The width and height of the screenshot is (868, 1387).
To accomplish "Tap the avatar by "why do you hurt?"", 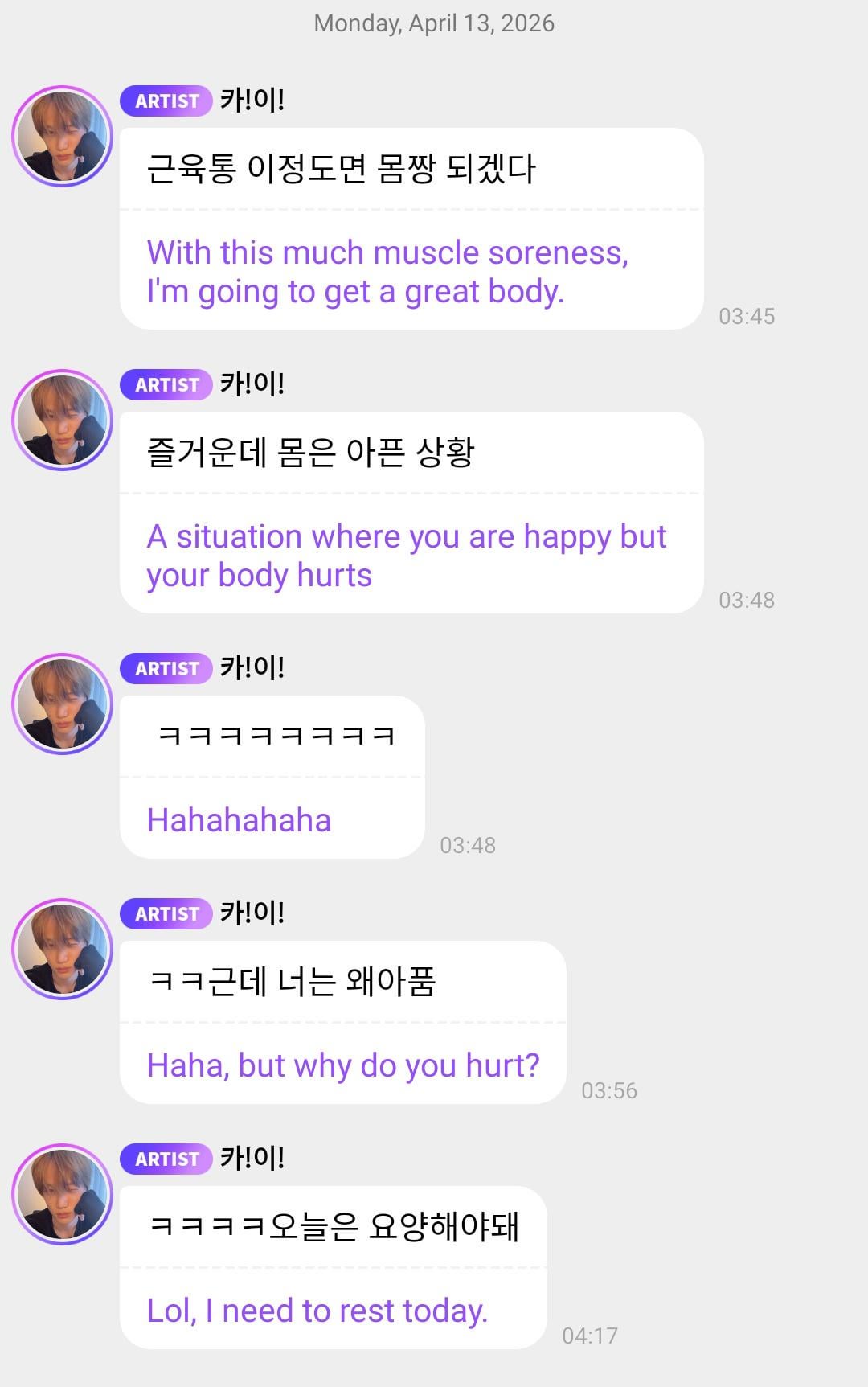I will pyautogui.click(x=62, y=949).
